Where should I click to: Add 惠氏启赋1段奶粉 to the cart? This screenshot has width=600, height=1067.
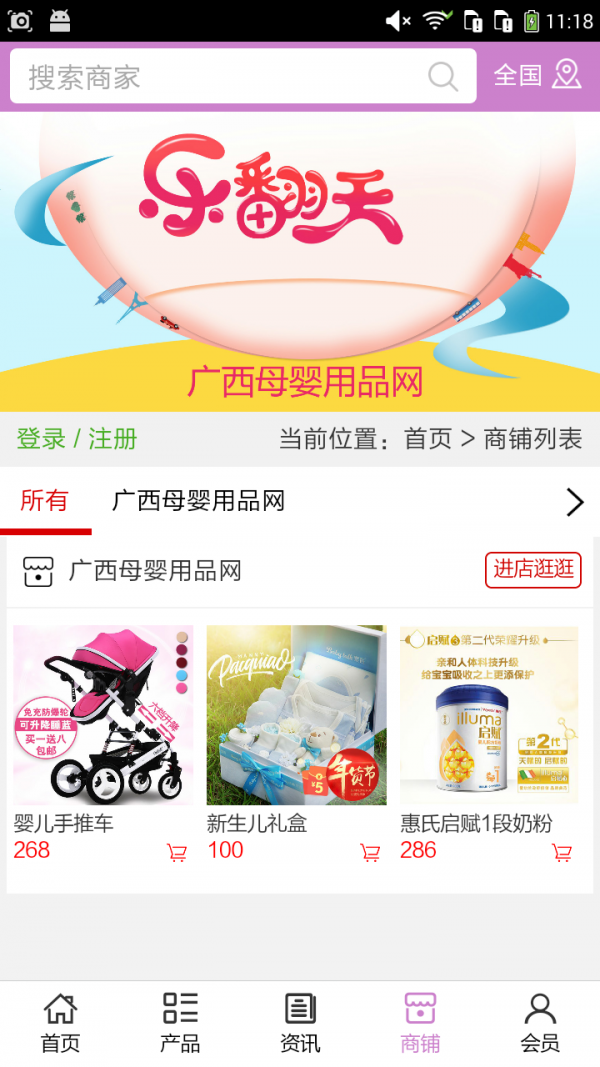coord(562,853)
